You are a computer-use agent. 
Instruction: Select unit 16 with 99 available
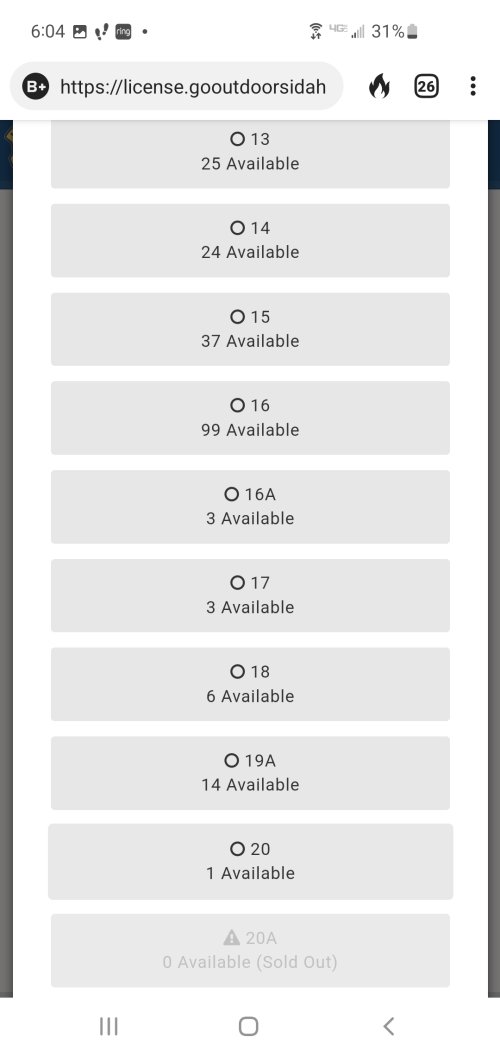(x=250, y=418)
